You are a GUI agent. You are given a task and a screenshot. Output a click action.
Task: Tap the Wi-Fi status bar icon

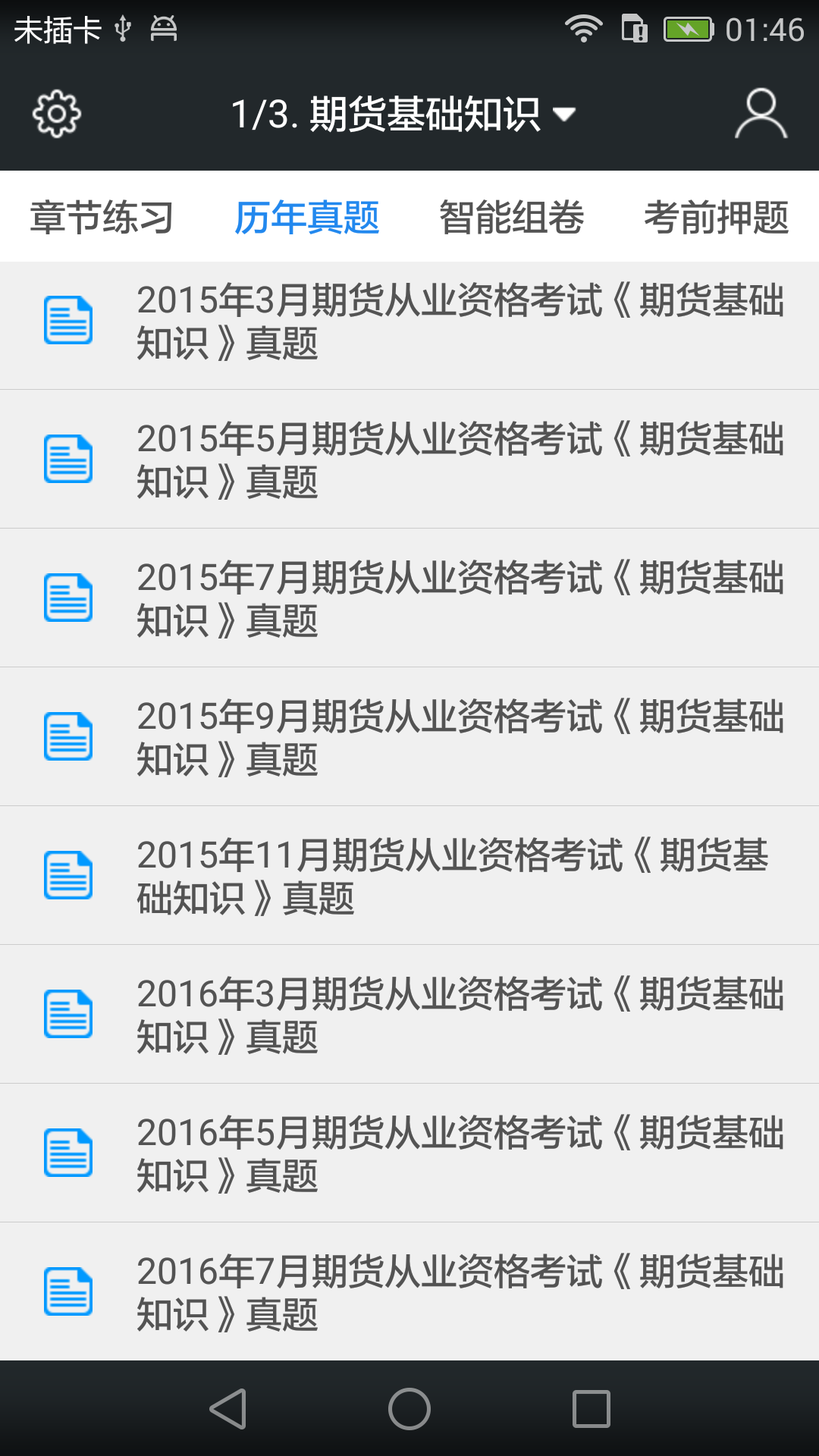click(x=584, y=29)
